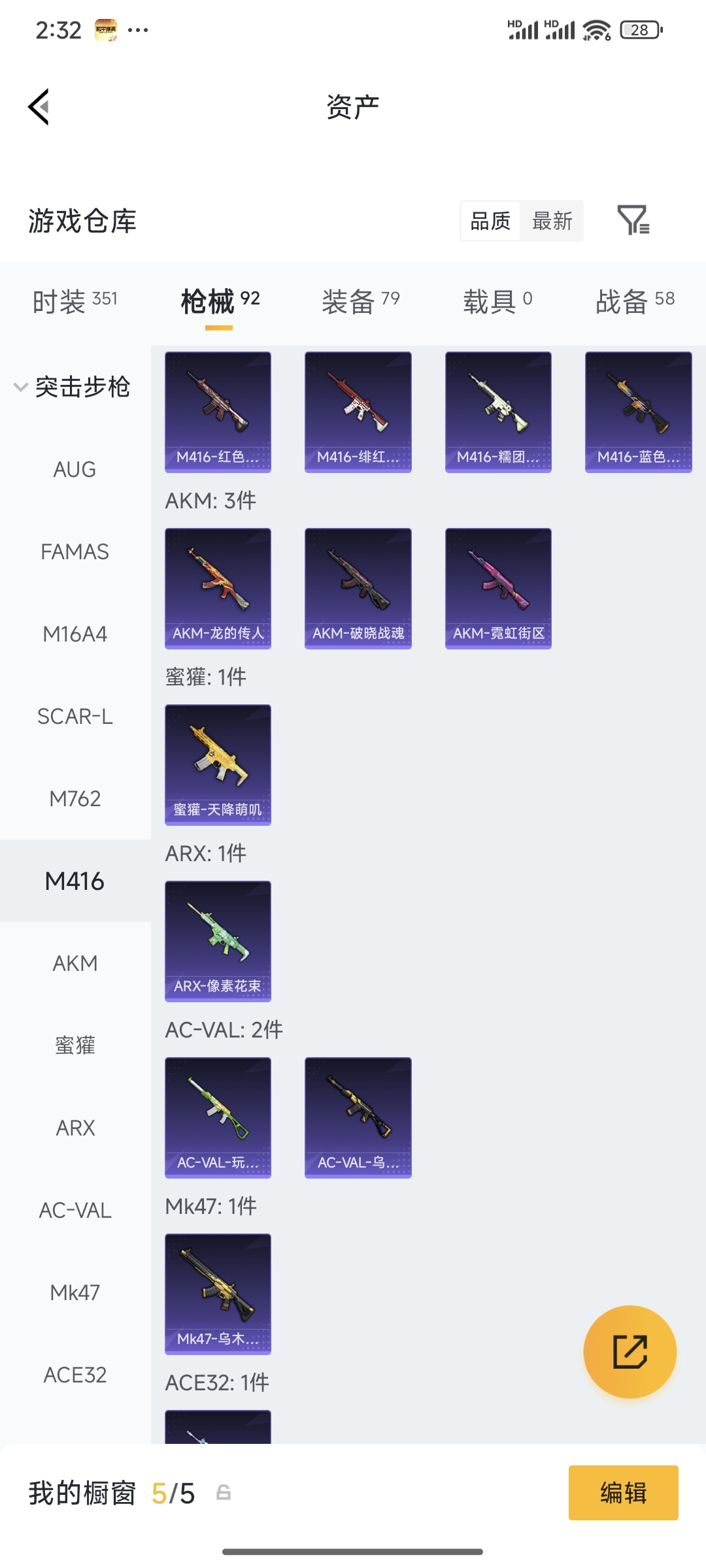Select 蜜獾 in the side list
The image size is (706, 1568).
click(x=75, y=1045)
